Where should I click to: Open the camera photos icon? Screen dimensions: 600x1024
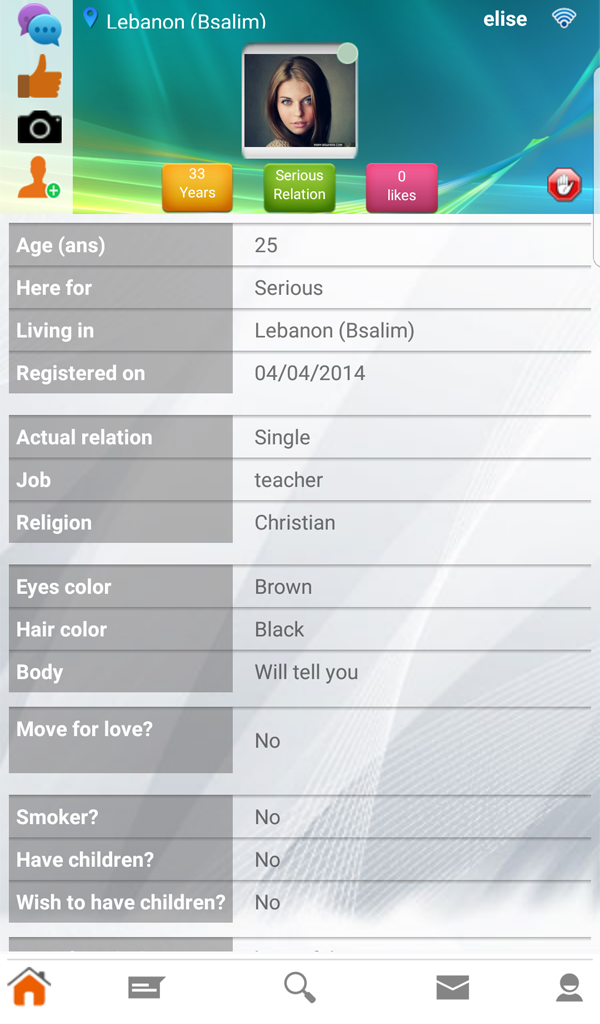click(x=39, y=127)
